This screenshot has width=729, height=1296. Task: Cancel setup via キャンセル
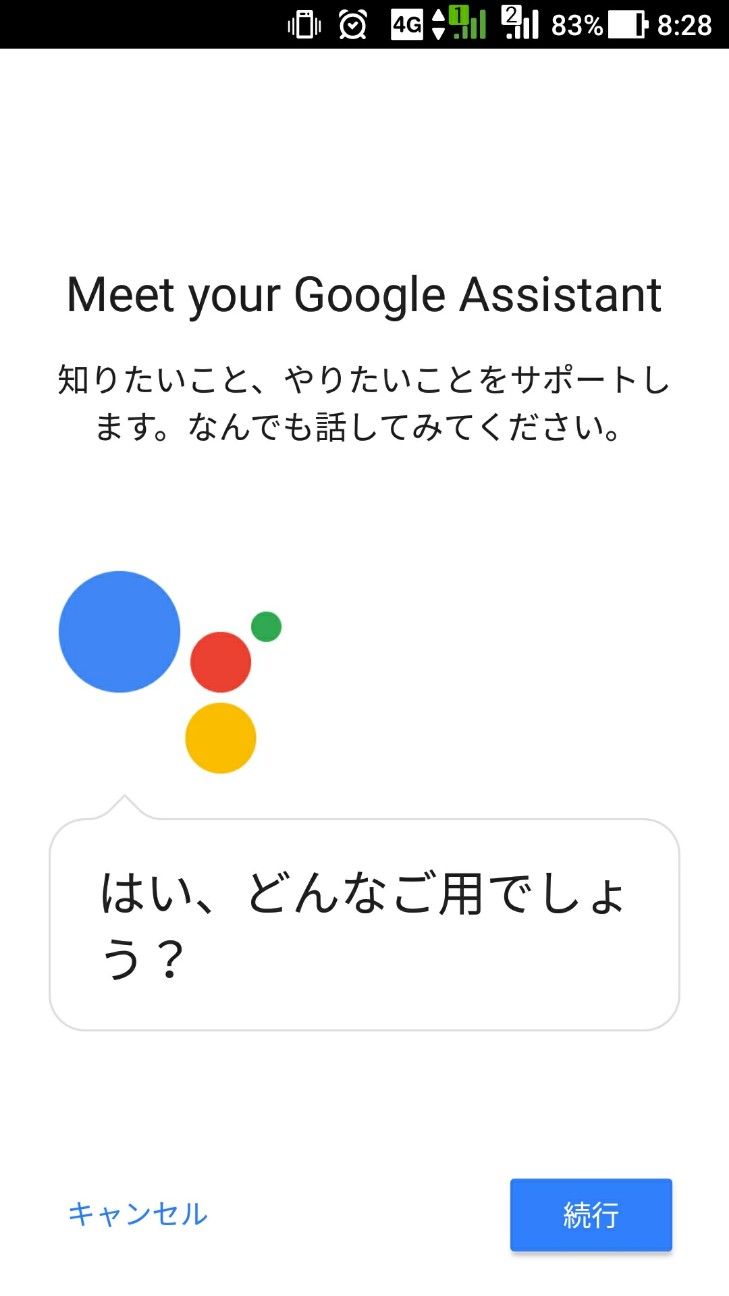pos(138,1214)
